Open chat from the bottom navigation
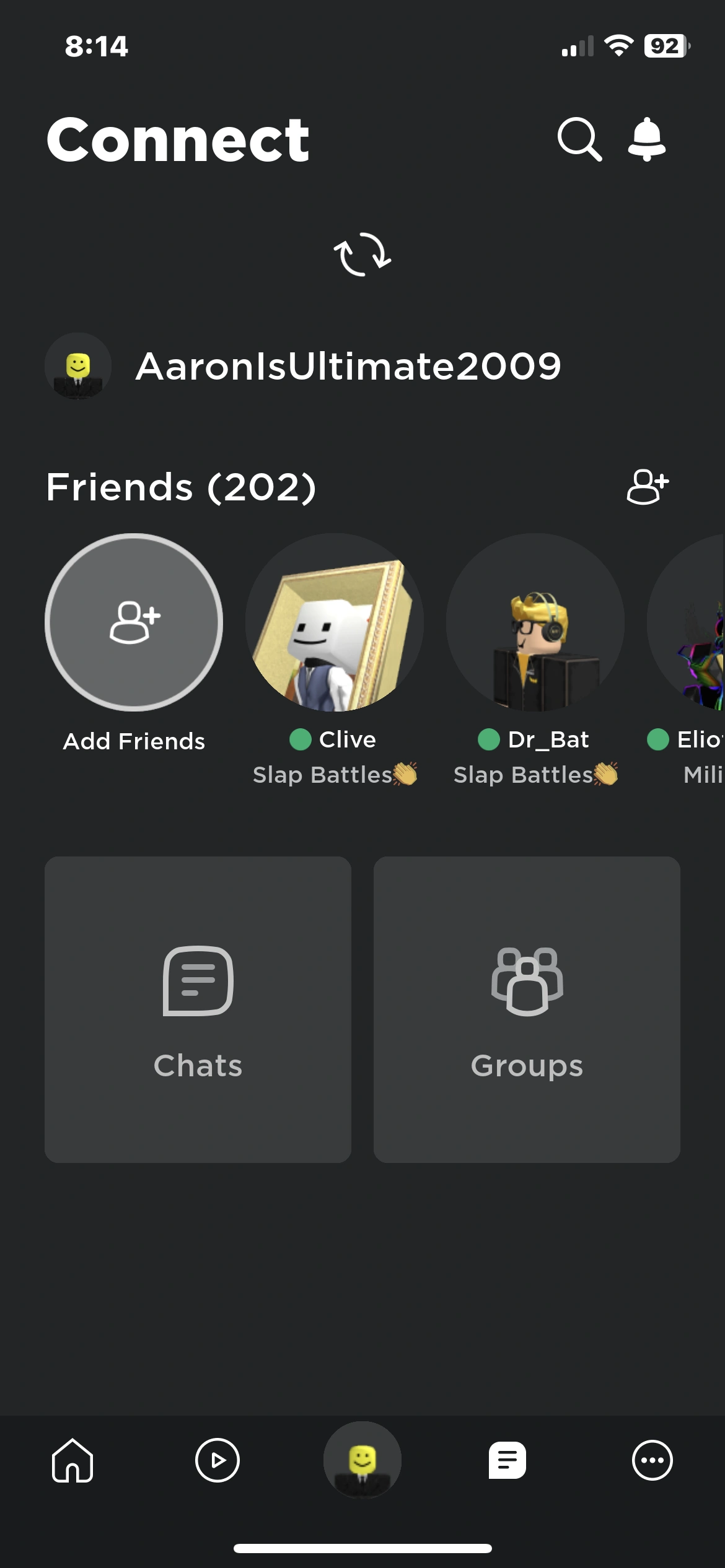The height and width of the screenshot is (1568, 725). point(507,1460)
